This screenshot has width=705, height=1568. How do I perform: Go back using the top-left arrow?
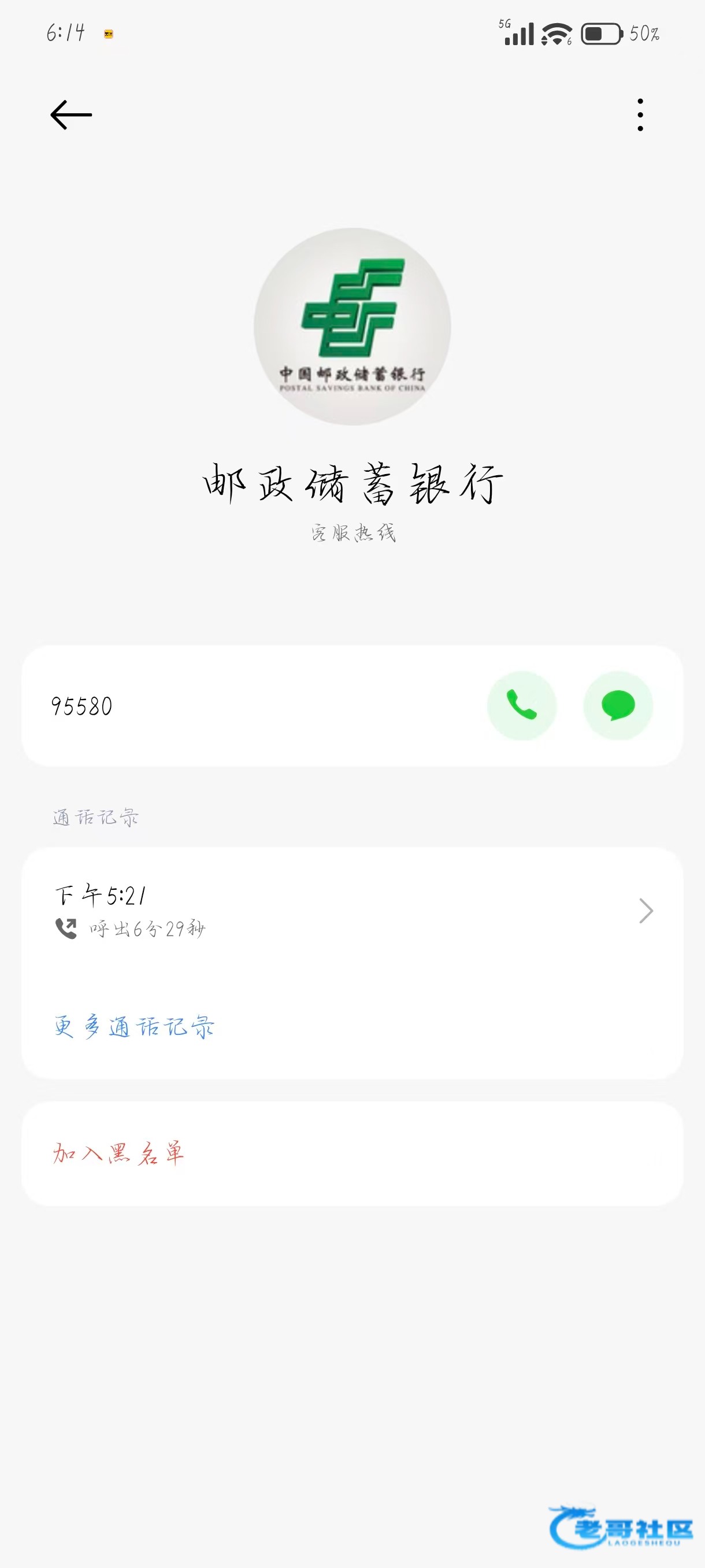(x=71, y=115)
